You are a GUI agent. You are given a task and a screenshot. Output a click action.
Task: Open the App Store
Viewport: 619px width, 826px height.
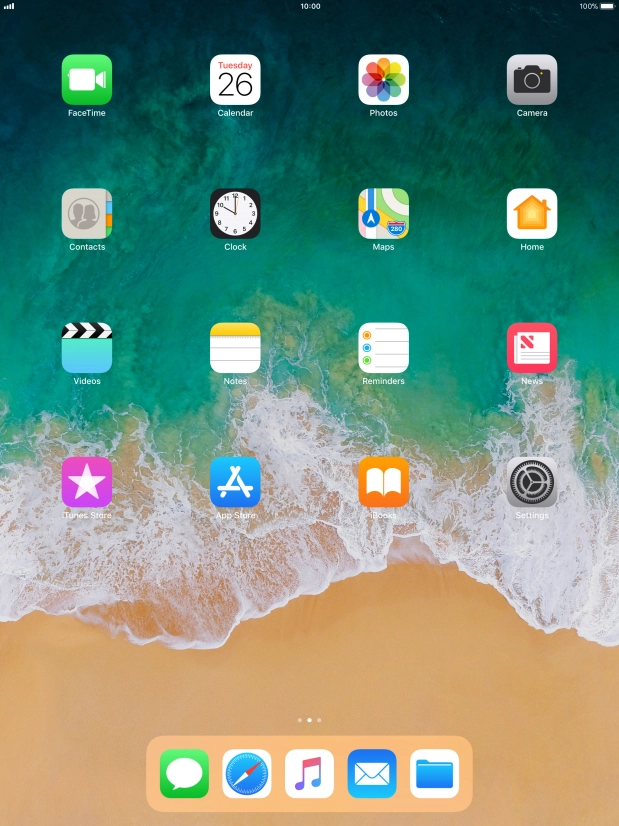click(x=235, y=482)
